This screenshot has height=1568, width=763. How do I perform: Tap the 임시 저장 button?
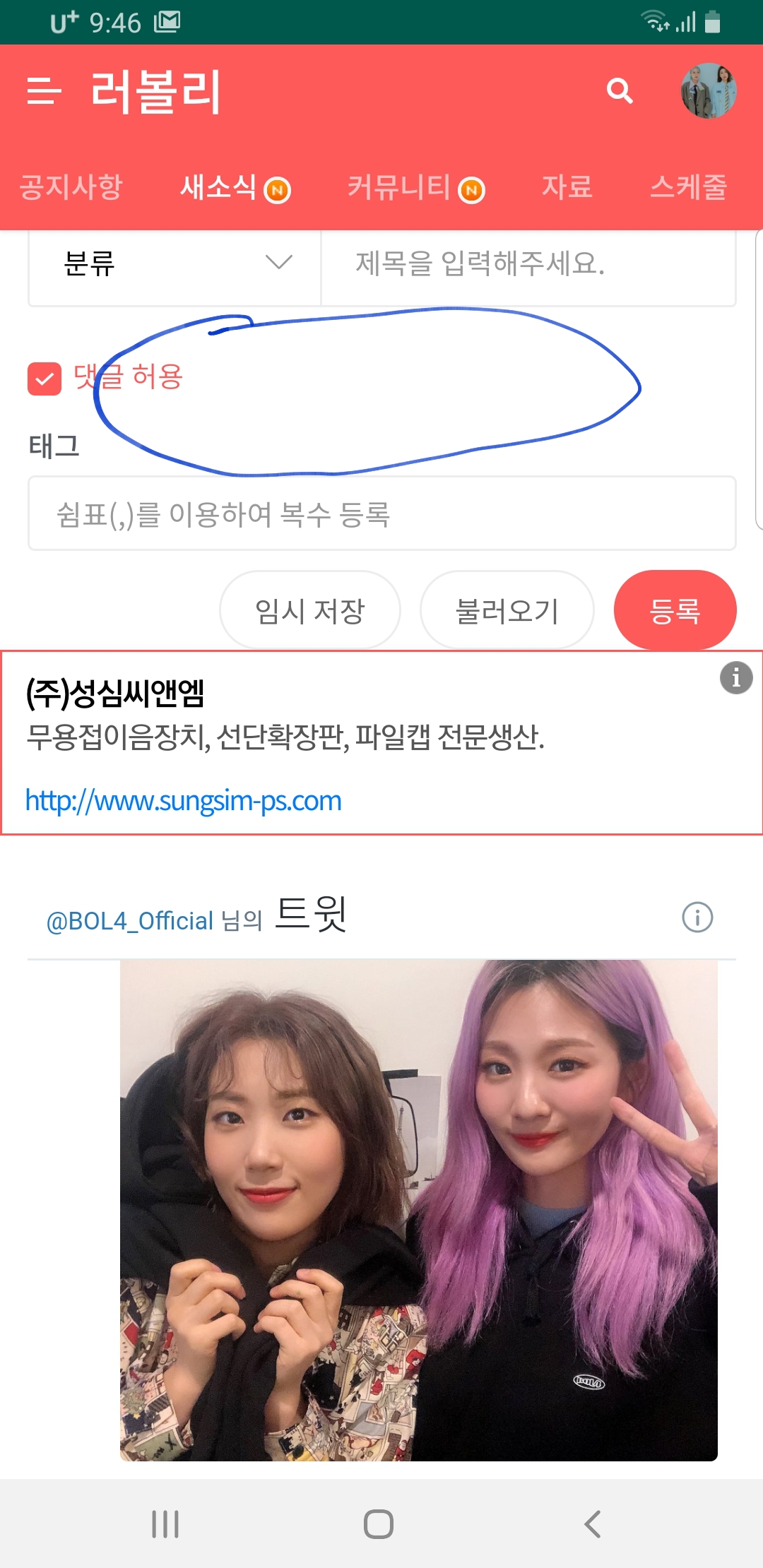[309, 611]
